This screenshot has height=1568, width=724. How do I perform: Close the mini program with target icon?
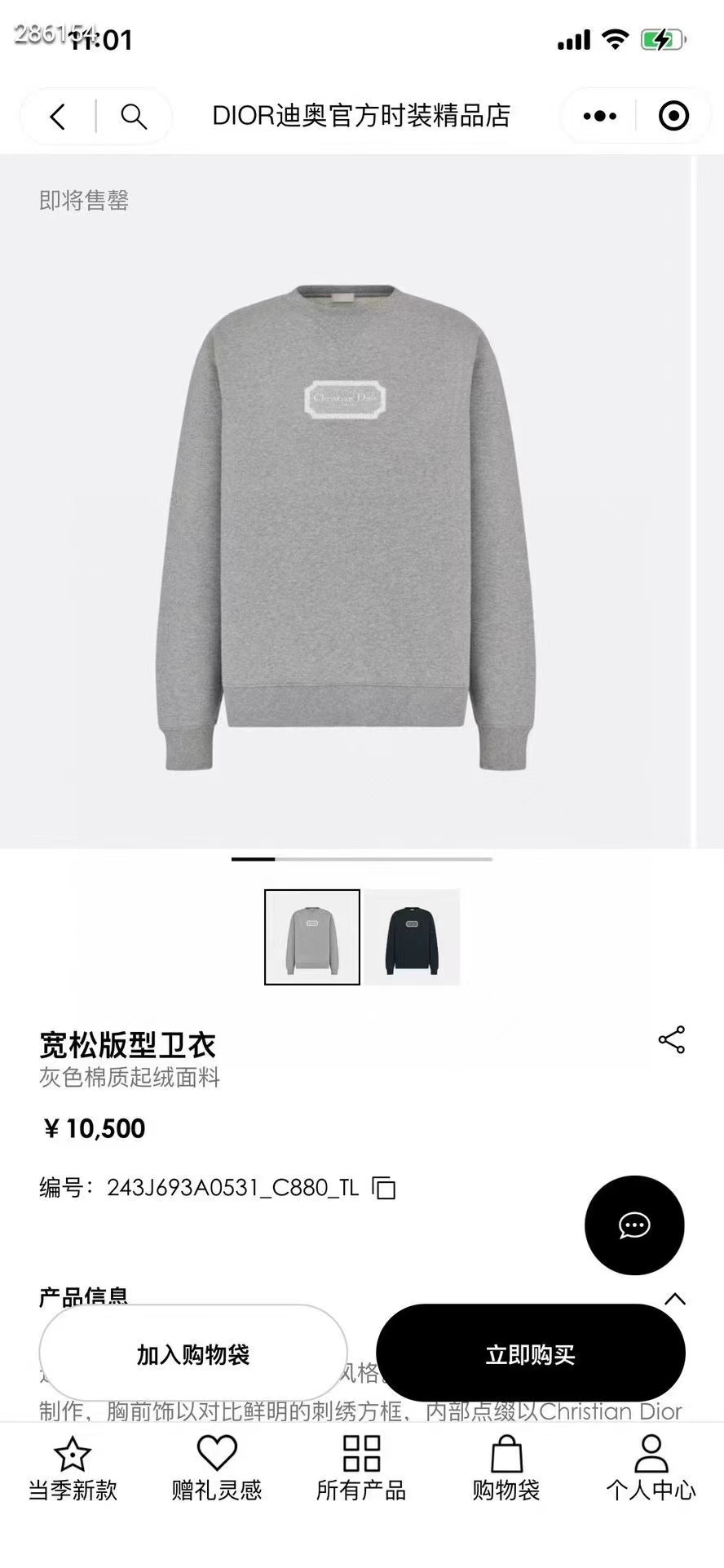673,117
